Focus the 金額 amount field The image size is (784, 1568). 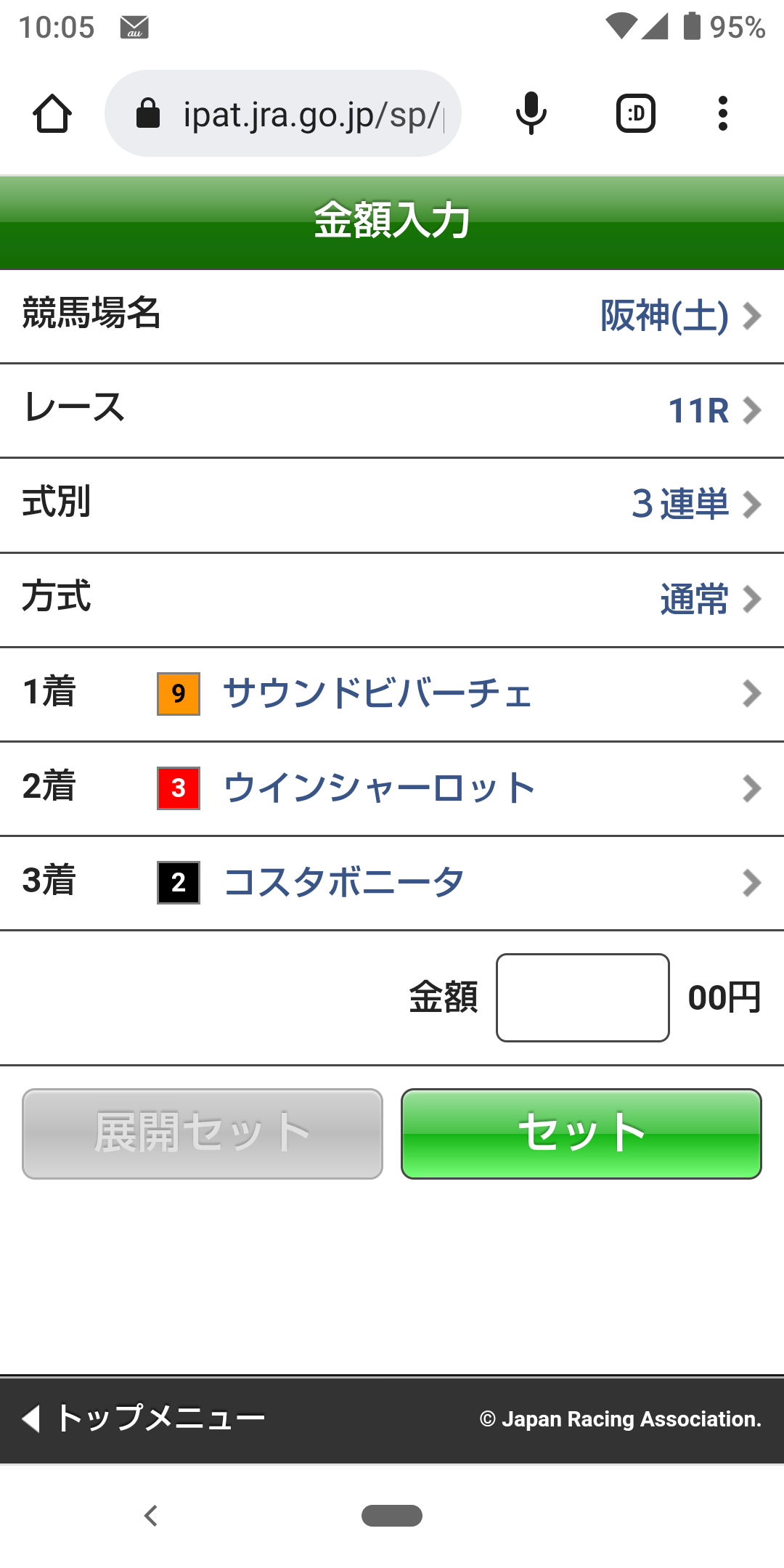(x=582, y=997)
